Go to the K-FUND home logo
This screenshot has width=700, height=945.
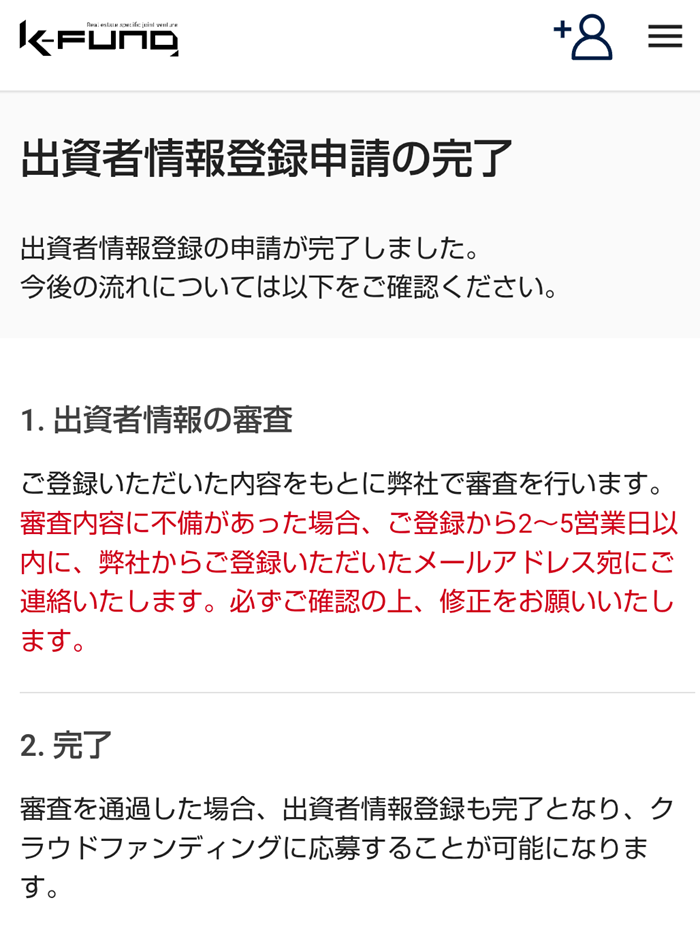pyautogui.click(x=99, y=38)
